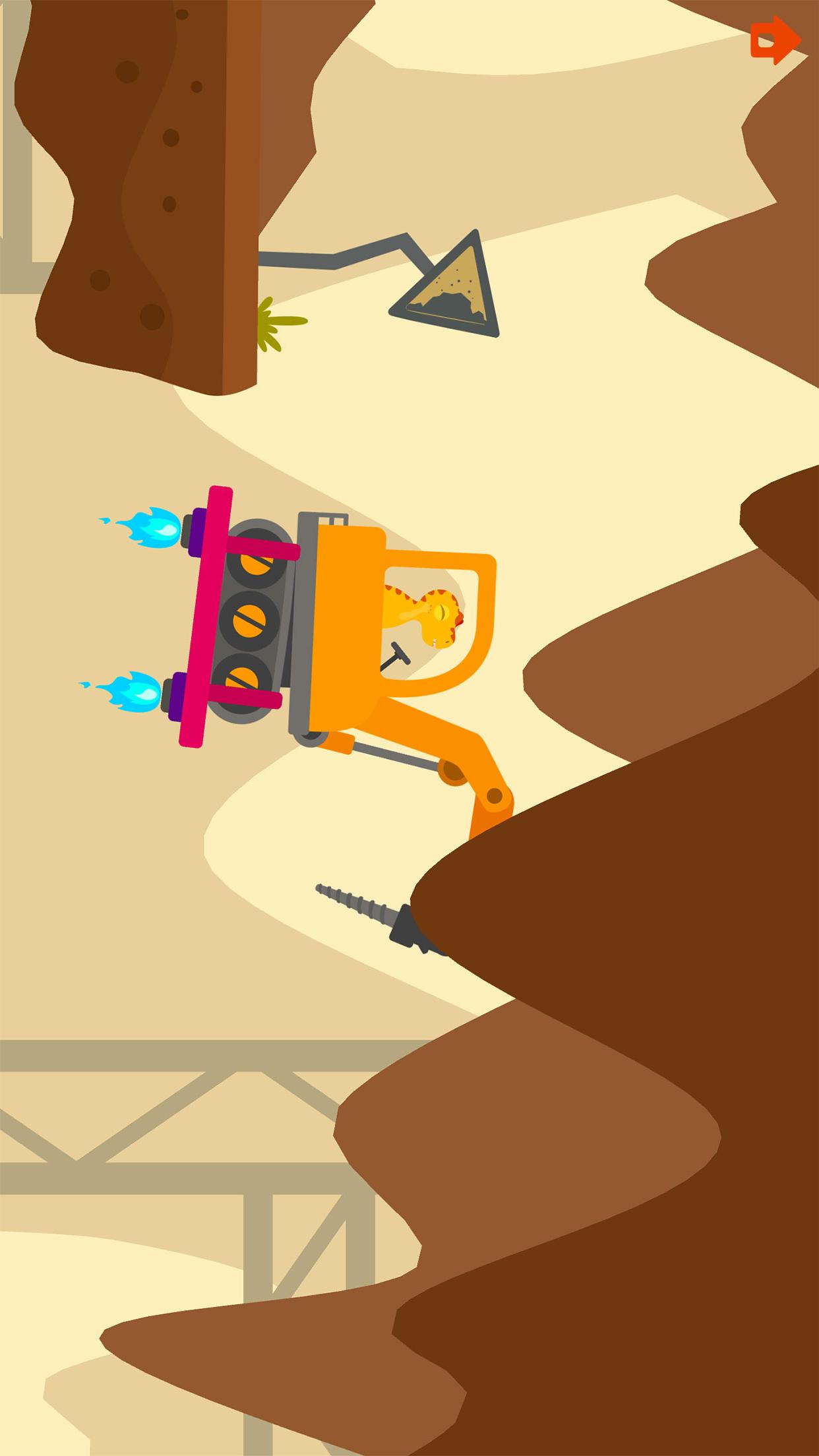Tap the orange exit arrow icon
This screenshot has width=819, height=1456.
774,40
